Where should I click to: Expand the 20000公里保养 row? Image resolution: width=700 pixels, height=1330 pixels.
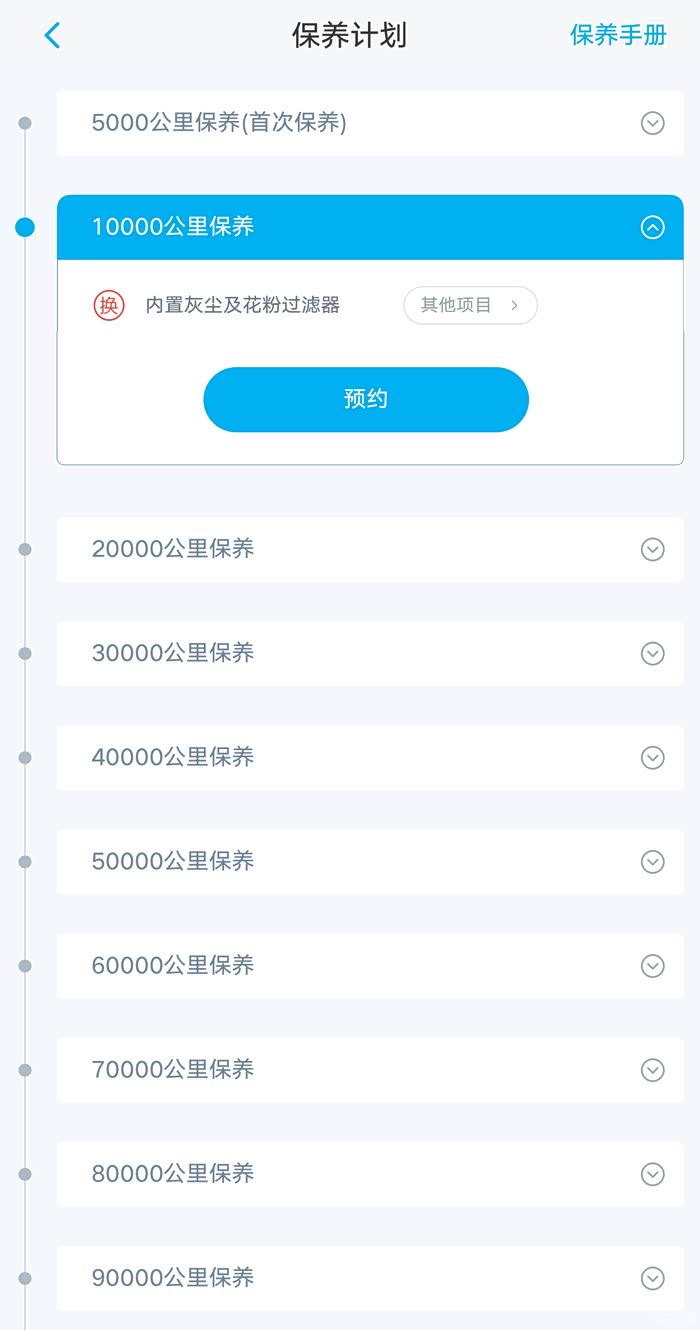[370, 549]
